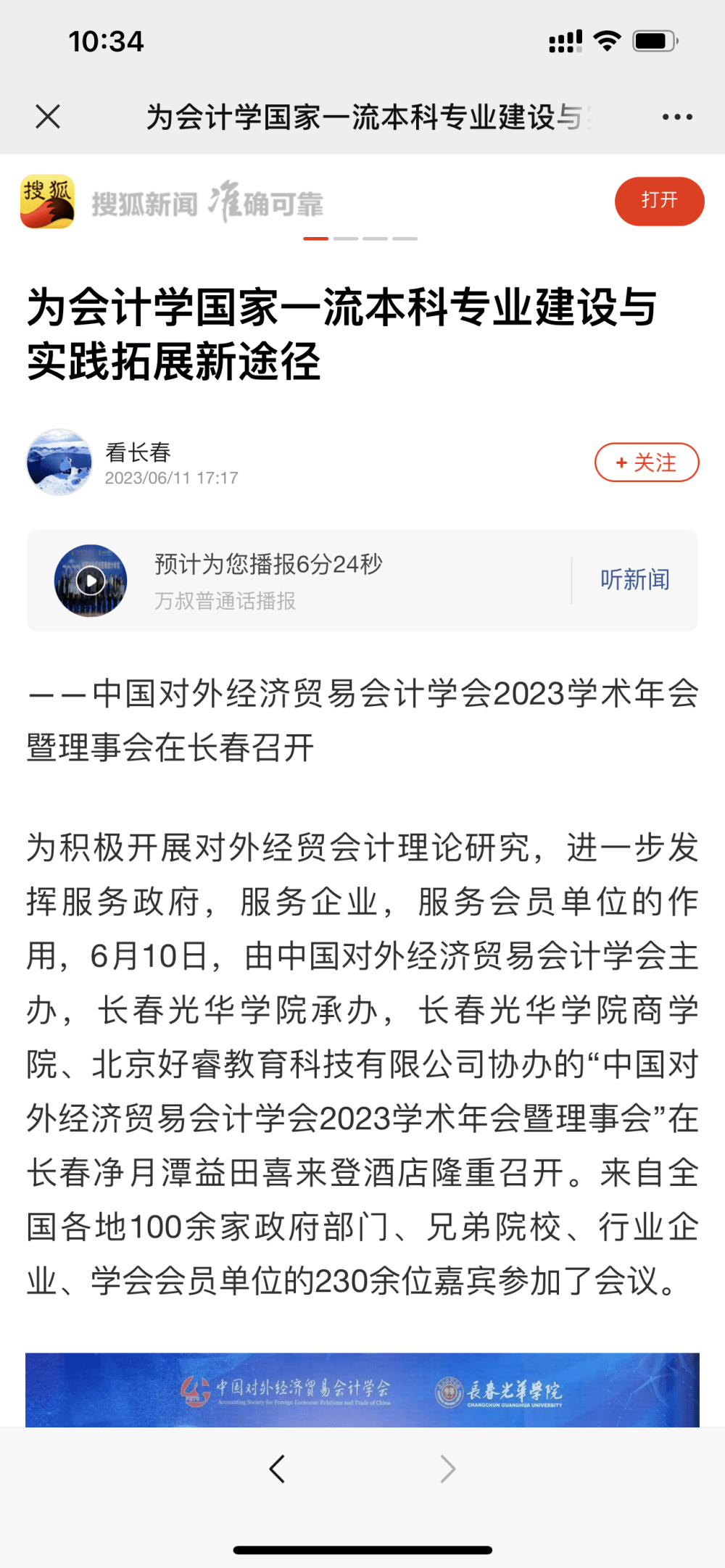This screenshot has width=725, height=1568.
Task: Open the three-dot overflow menu
Action: click(677, 117)
